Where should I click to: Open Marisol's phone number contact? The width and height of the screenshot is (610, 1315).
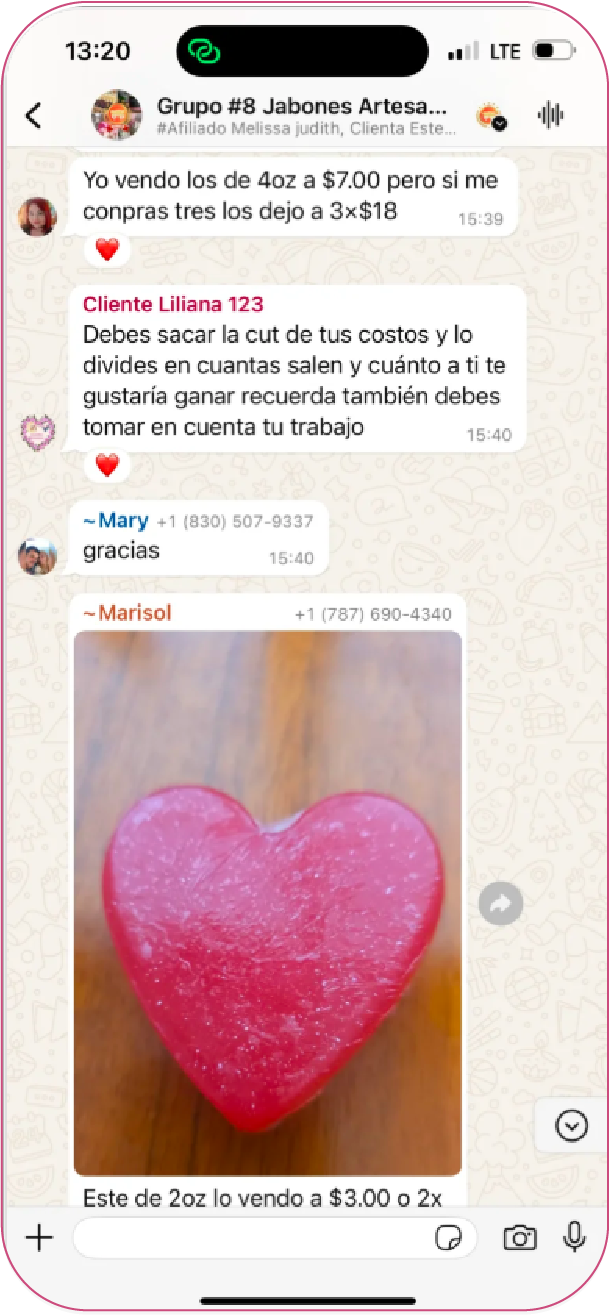tap(372, 614)
